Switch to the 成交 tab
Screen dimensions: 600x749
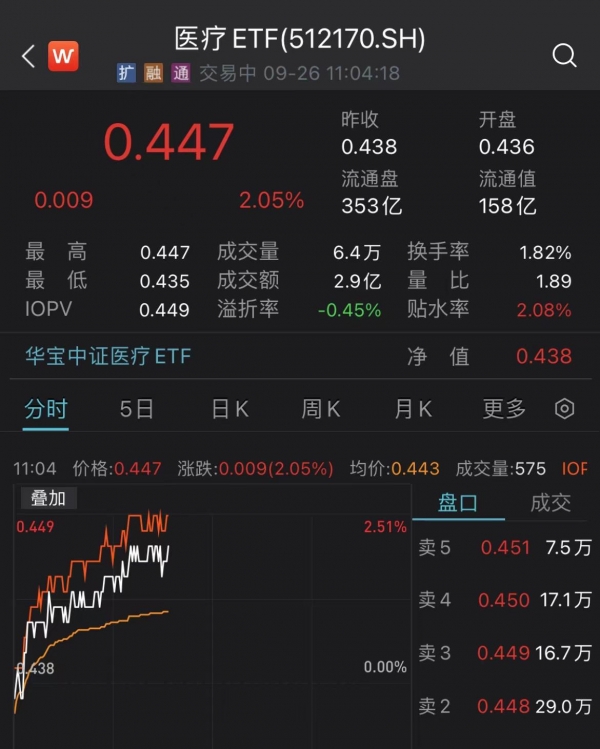click(x=550, y=502)
